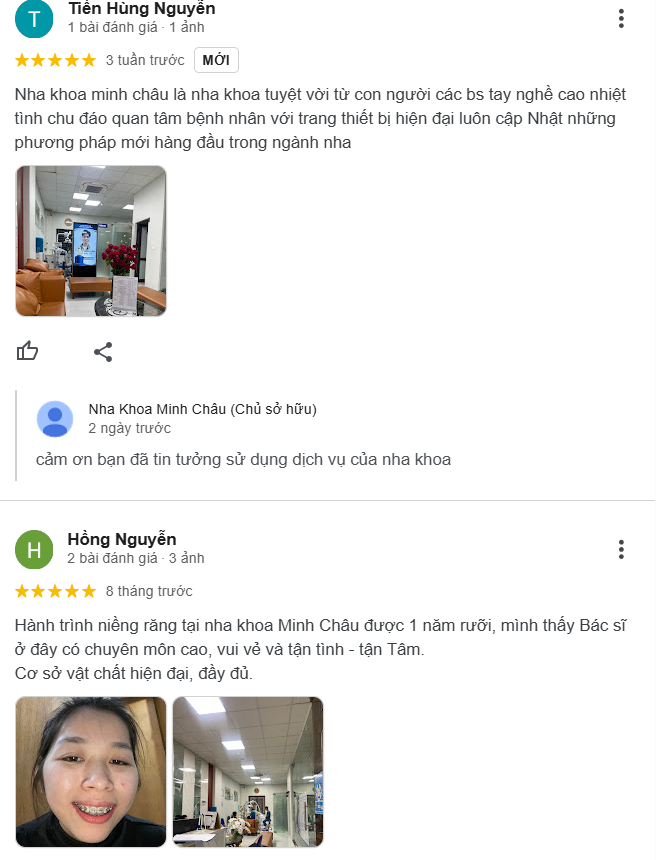View Tiến Hùng Nguyễn's reviewer profile

(141, 9)
